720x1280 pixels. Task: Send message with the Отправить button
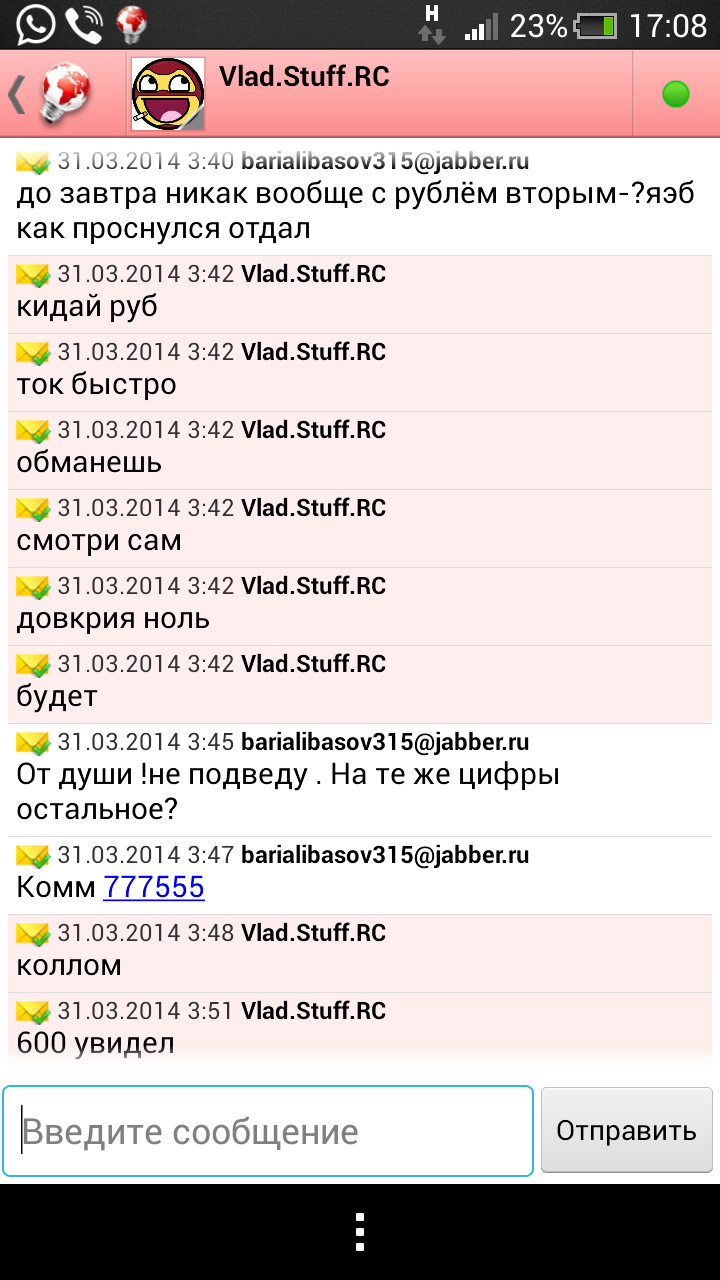pyautogui.click(x=627, y=1131)
